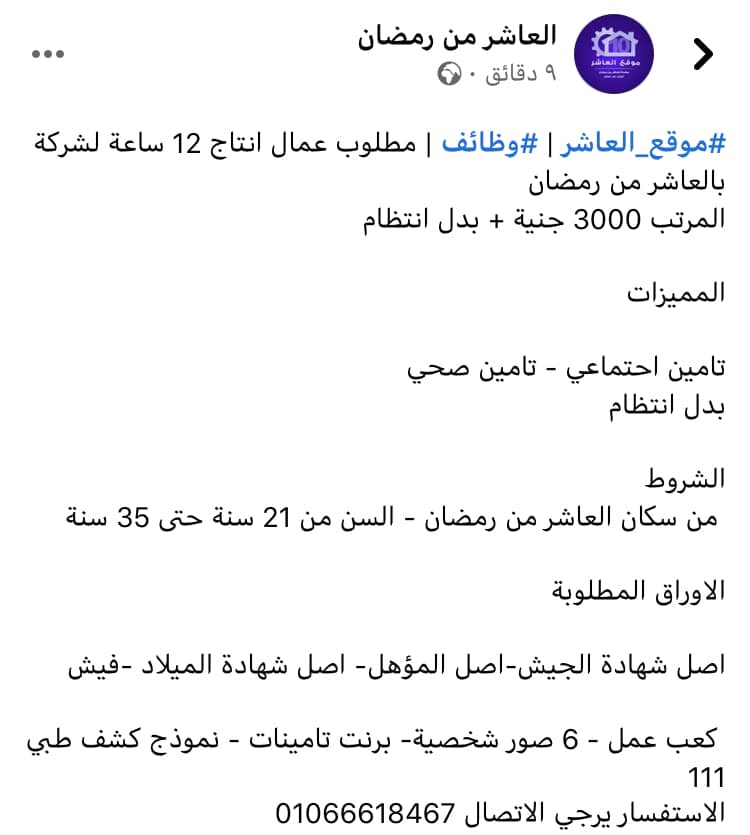Open the العاشر من رمضان page avatar
This screenshot has width=750, height=835.
(x=614, y=54)
